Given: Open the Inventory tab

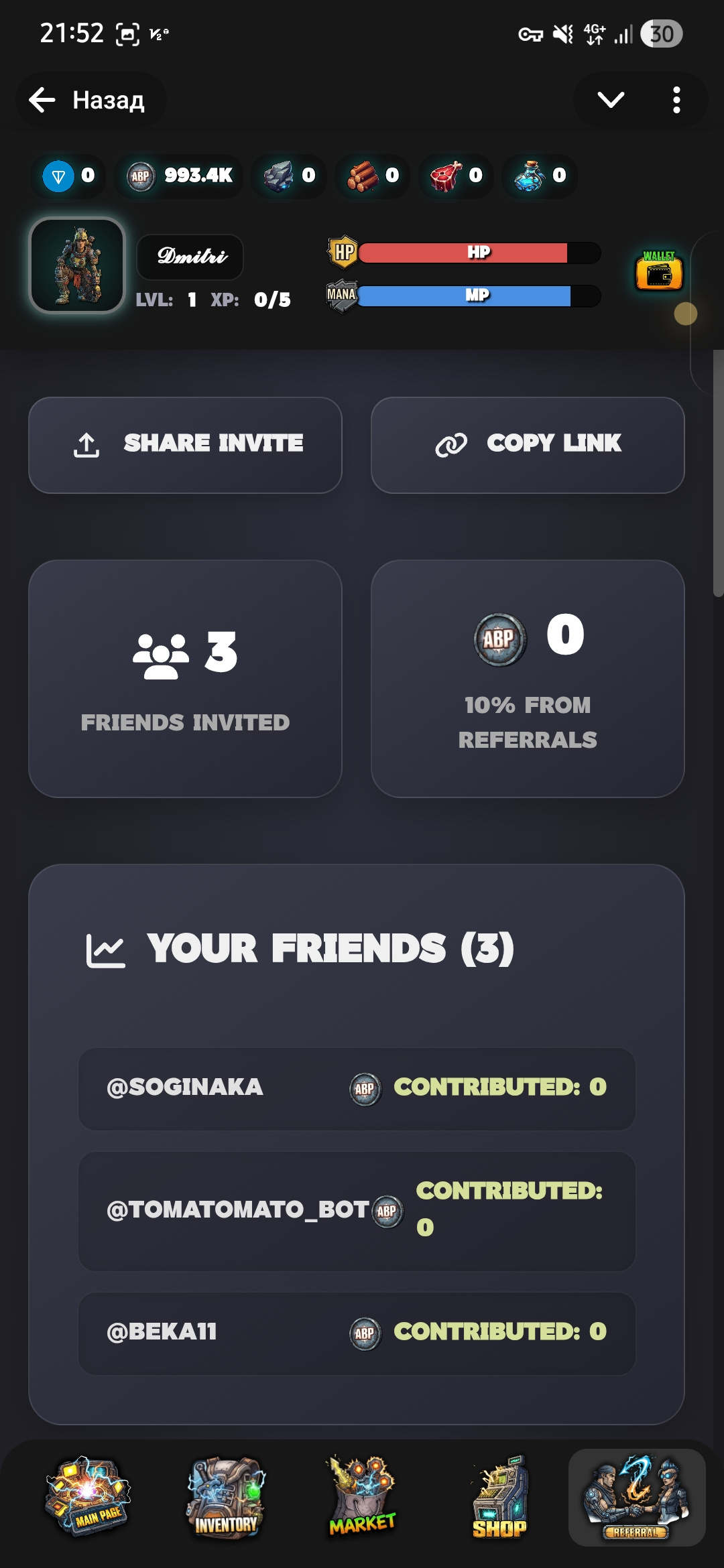Looking at the screenshot, I should click(226, 1497).
